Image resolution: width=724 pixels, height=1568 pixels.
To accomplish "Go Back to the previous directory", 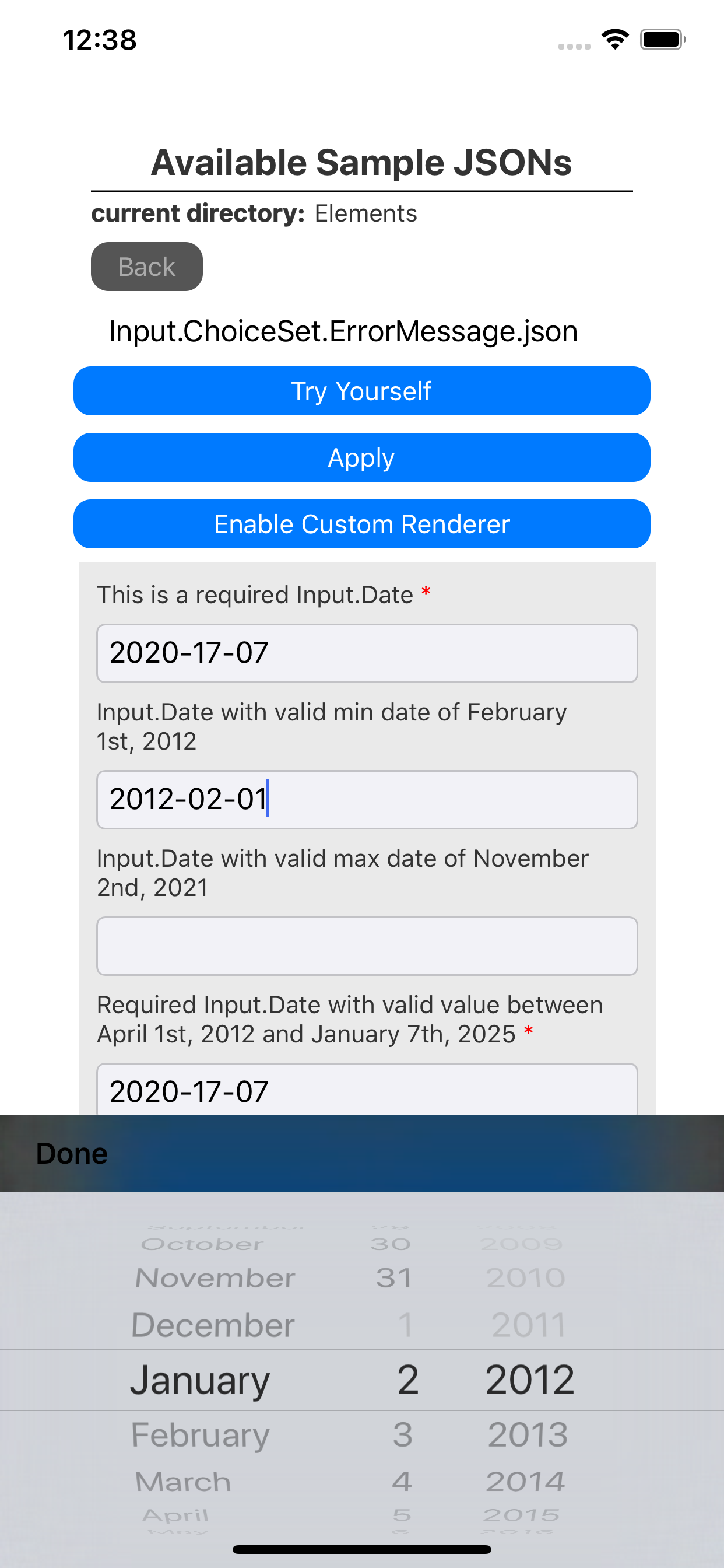I will (146, 266).
